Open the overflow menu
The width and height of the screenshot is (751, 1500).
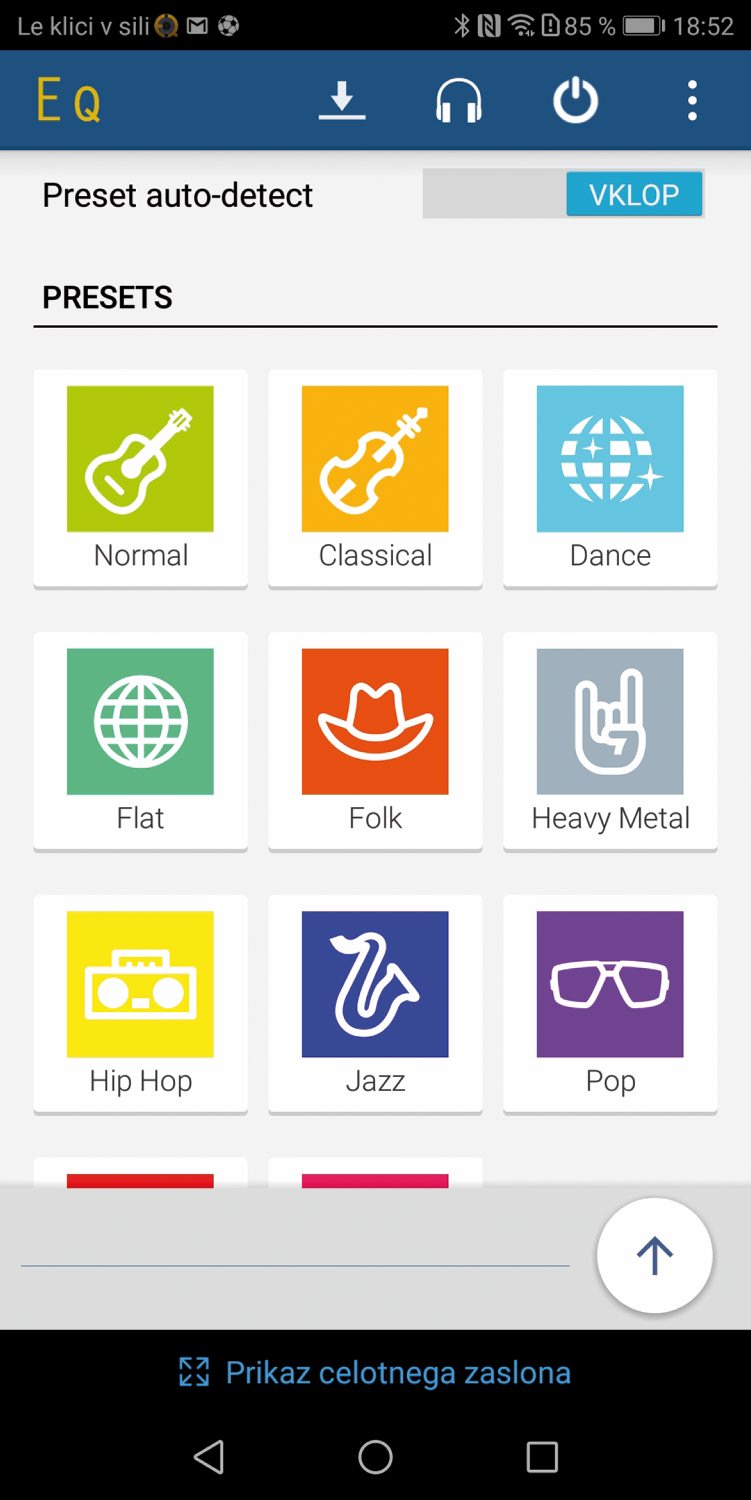pos(692,101)
